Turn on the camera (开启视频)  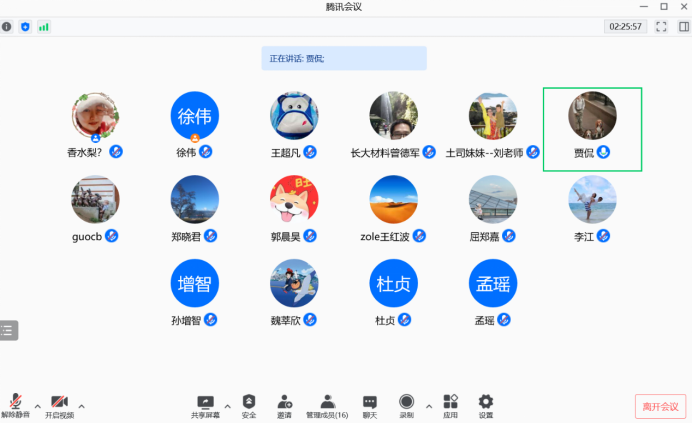[x=59, y=404]
